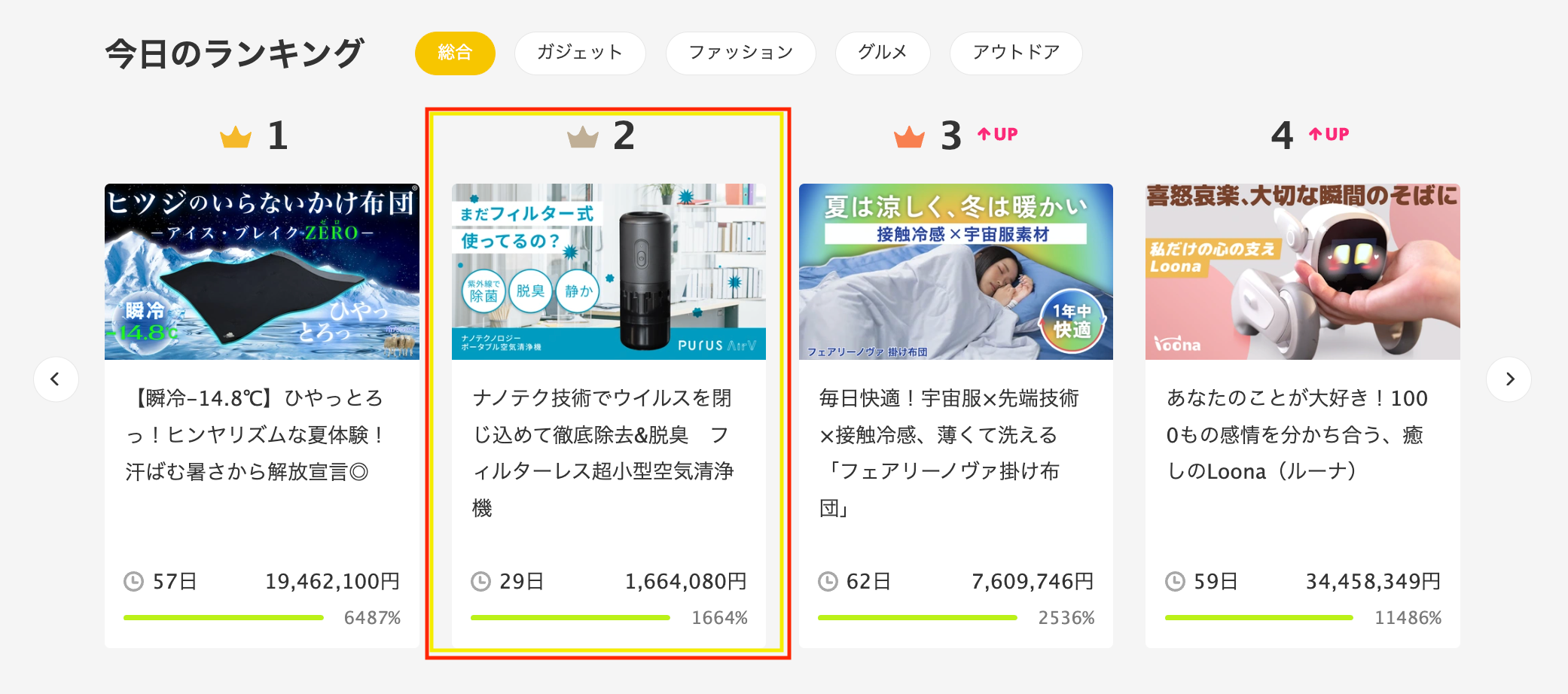Show the グルメ ranking
The height and width of the screenshot is (694, 1568).
[x=882, y=53]
